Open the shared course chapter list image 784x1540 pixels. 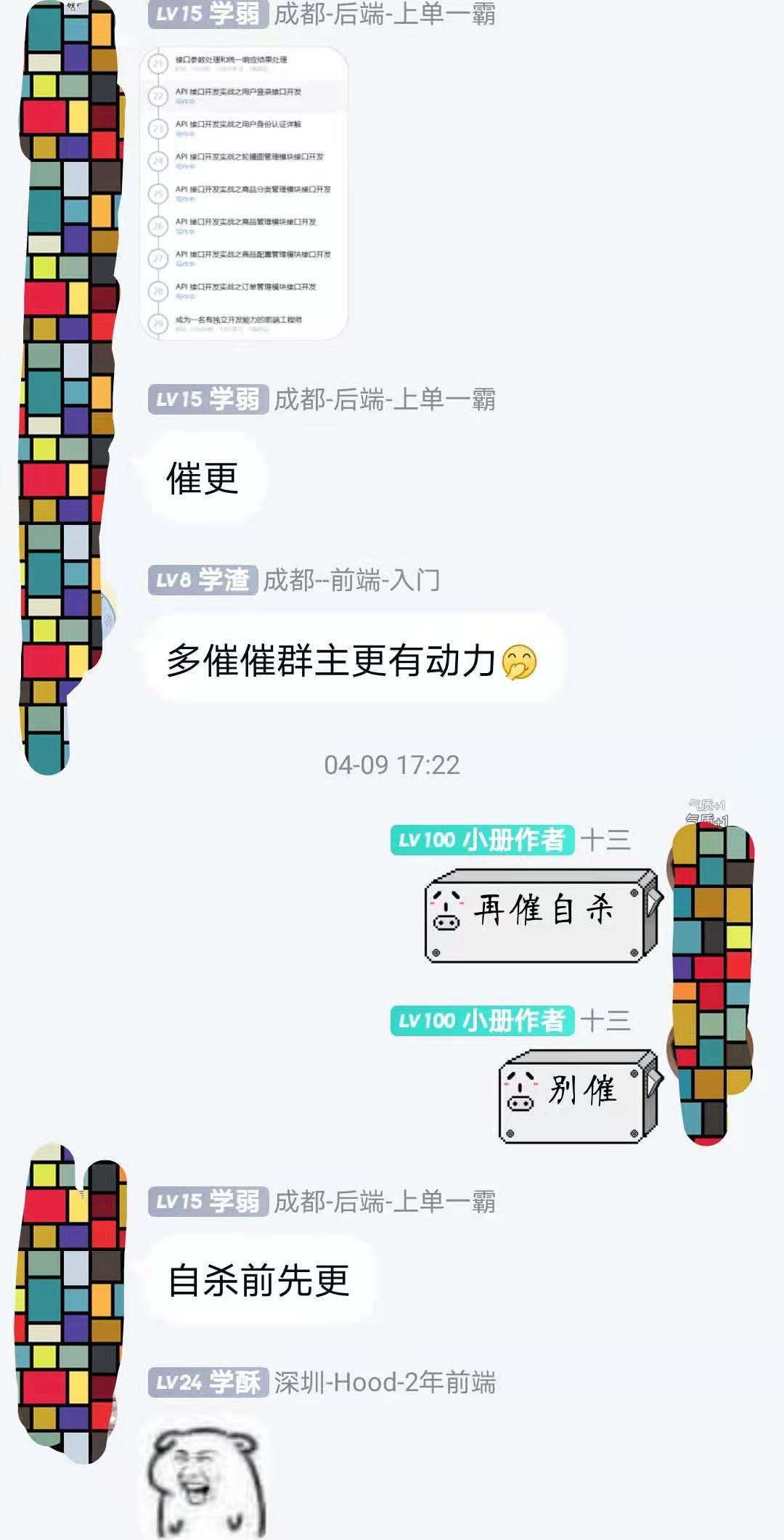click(x=244, y=193)
